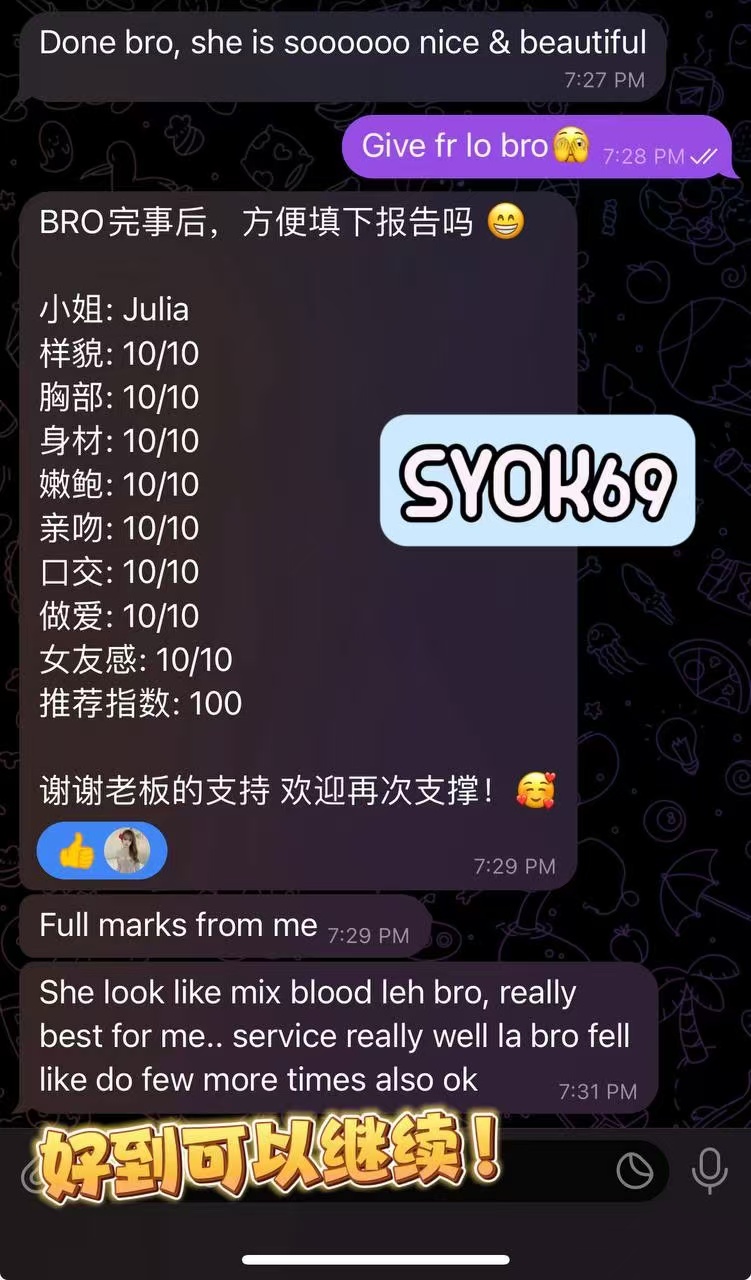Record a voice message with the microphone
This screenshot has width=751, height=1280.
(709, 1170)
